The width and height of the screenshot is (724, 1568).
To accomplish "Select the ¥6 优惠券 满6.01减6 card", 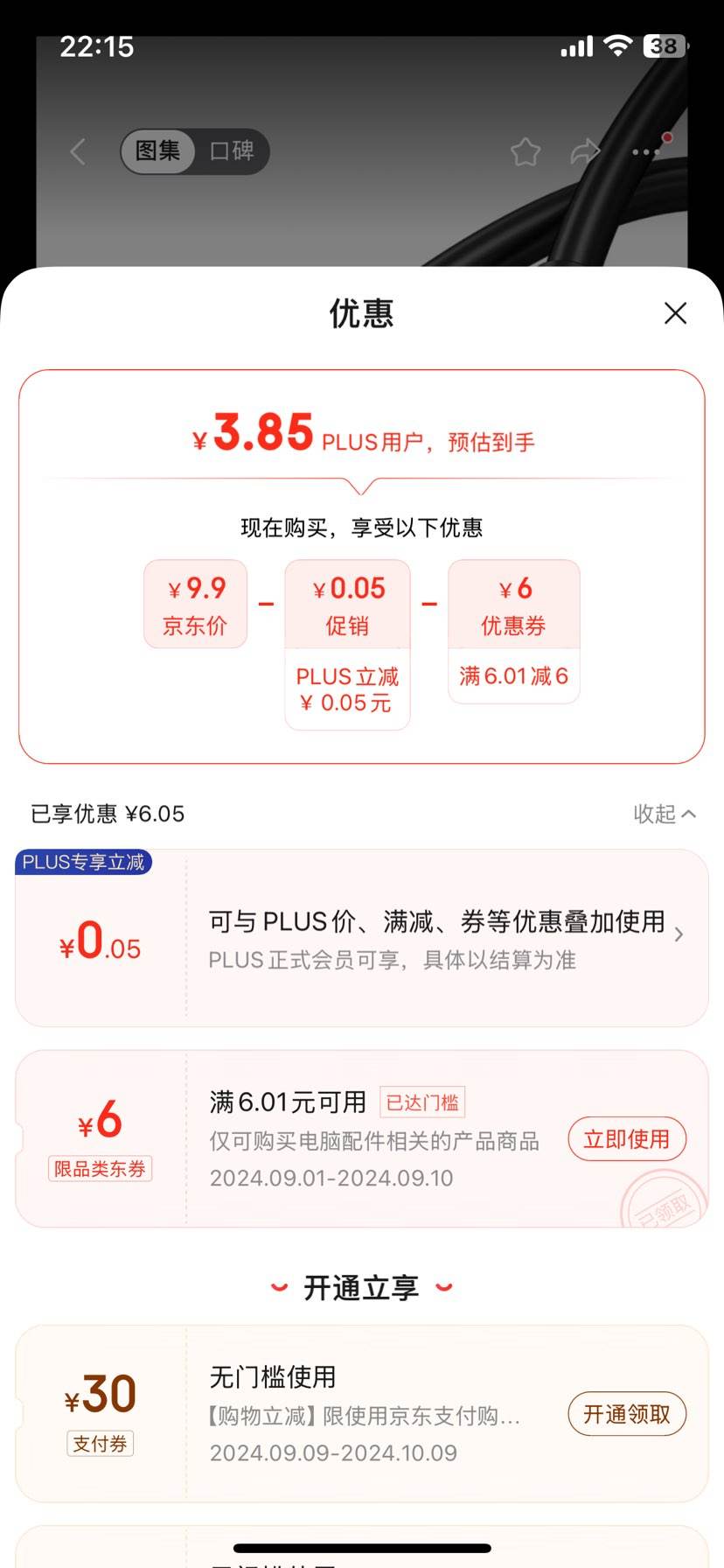I will point(513,628).
